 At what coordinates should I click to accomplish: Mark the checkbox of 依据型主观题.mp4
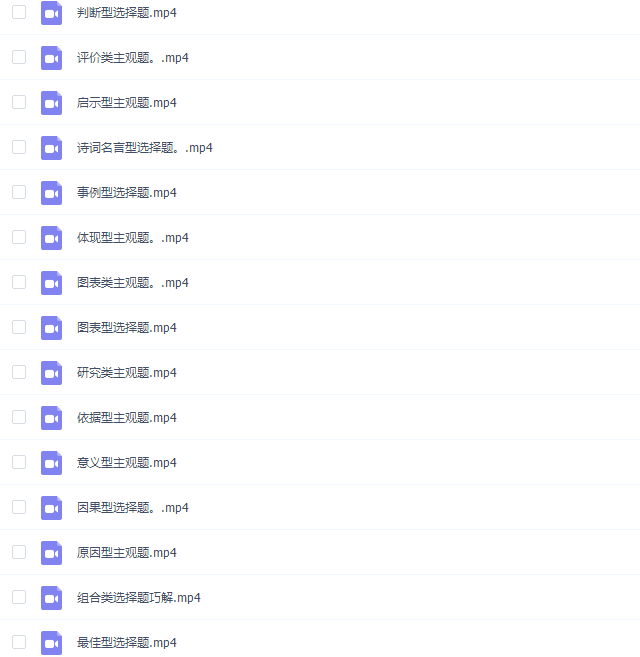pyautogui.click(x=19, y=417)
